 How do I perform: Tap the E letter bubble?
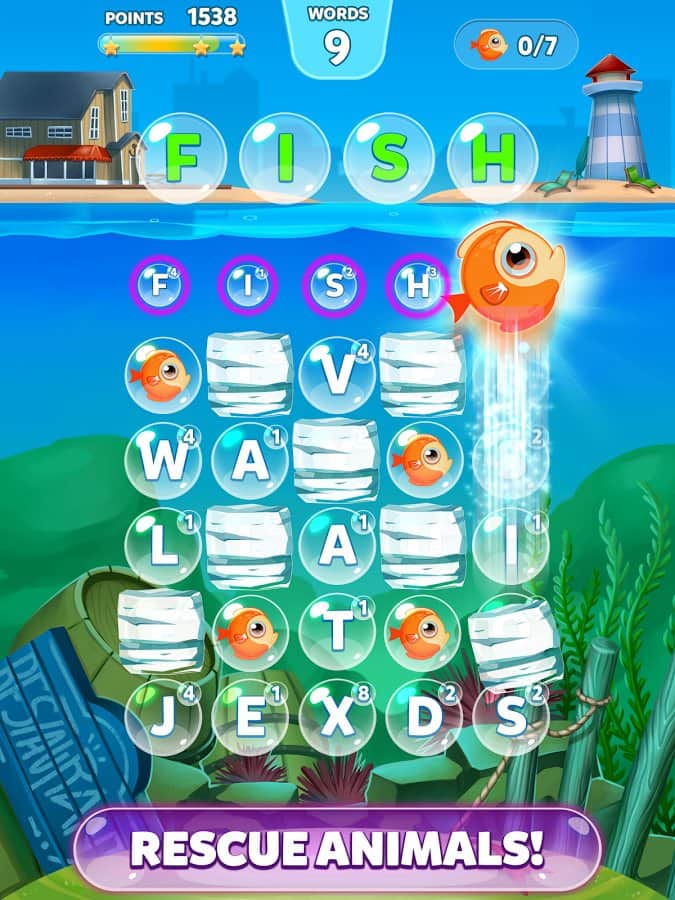[x=250, y=717]
